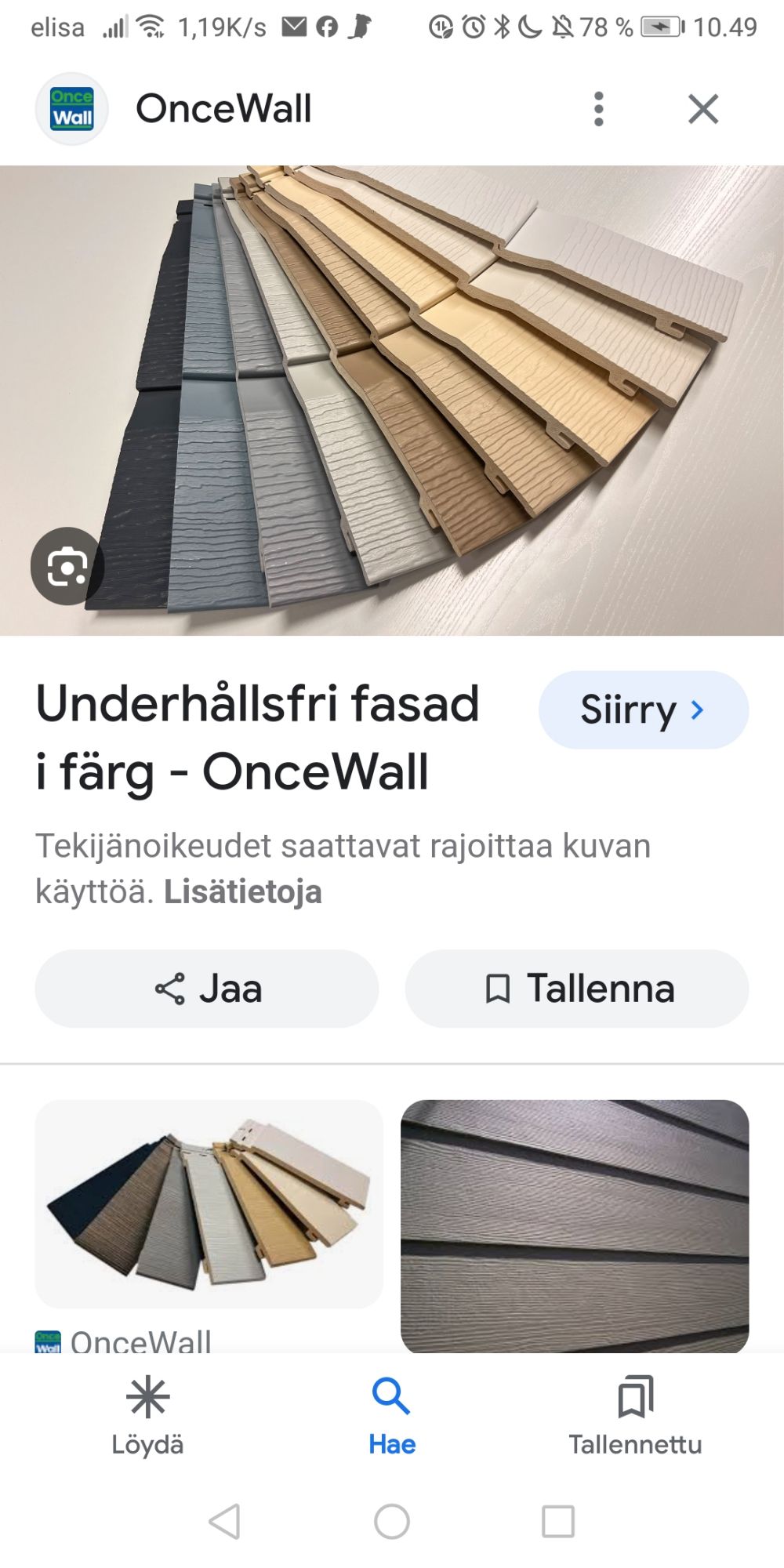Tap the Siirry button to visit the site
784x1568 pixels.
click(x=643, y=710)
